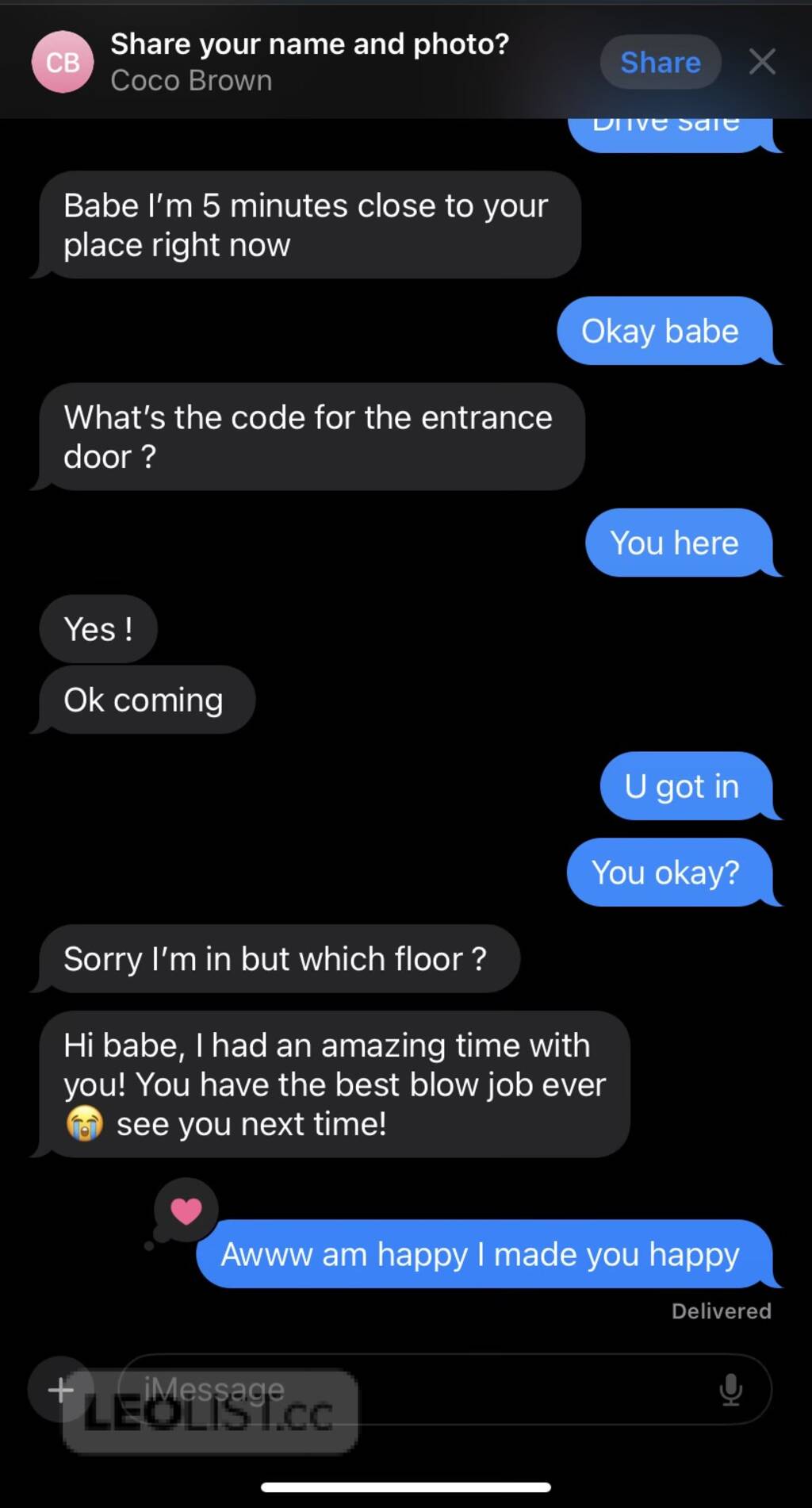The width and height of the screenshot is (812, 1508).
Task: Open the plus attachments menu
Action: pyautogui.click(x=60, y=1389)
